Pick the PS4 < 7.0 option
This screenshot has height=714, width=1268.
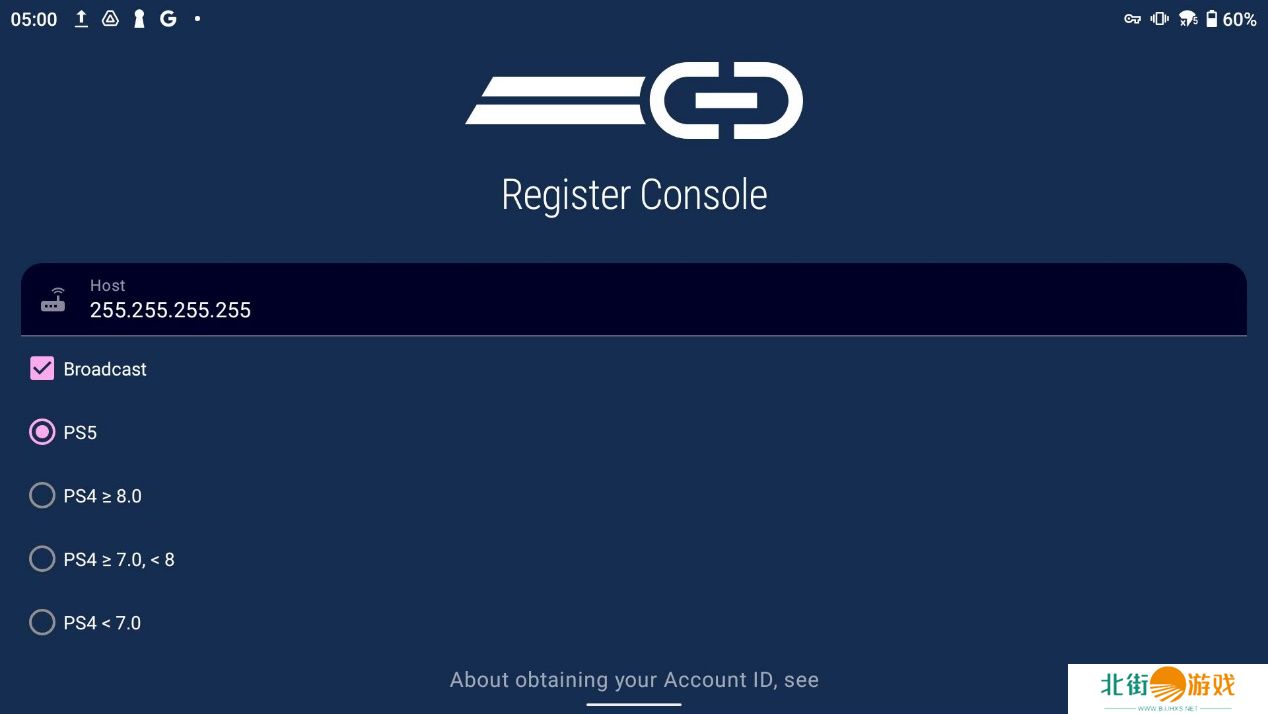click(x=42, y=623)
